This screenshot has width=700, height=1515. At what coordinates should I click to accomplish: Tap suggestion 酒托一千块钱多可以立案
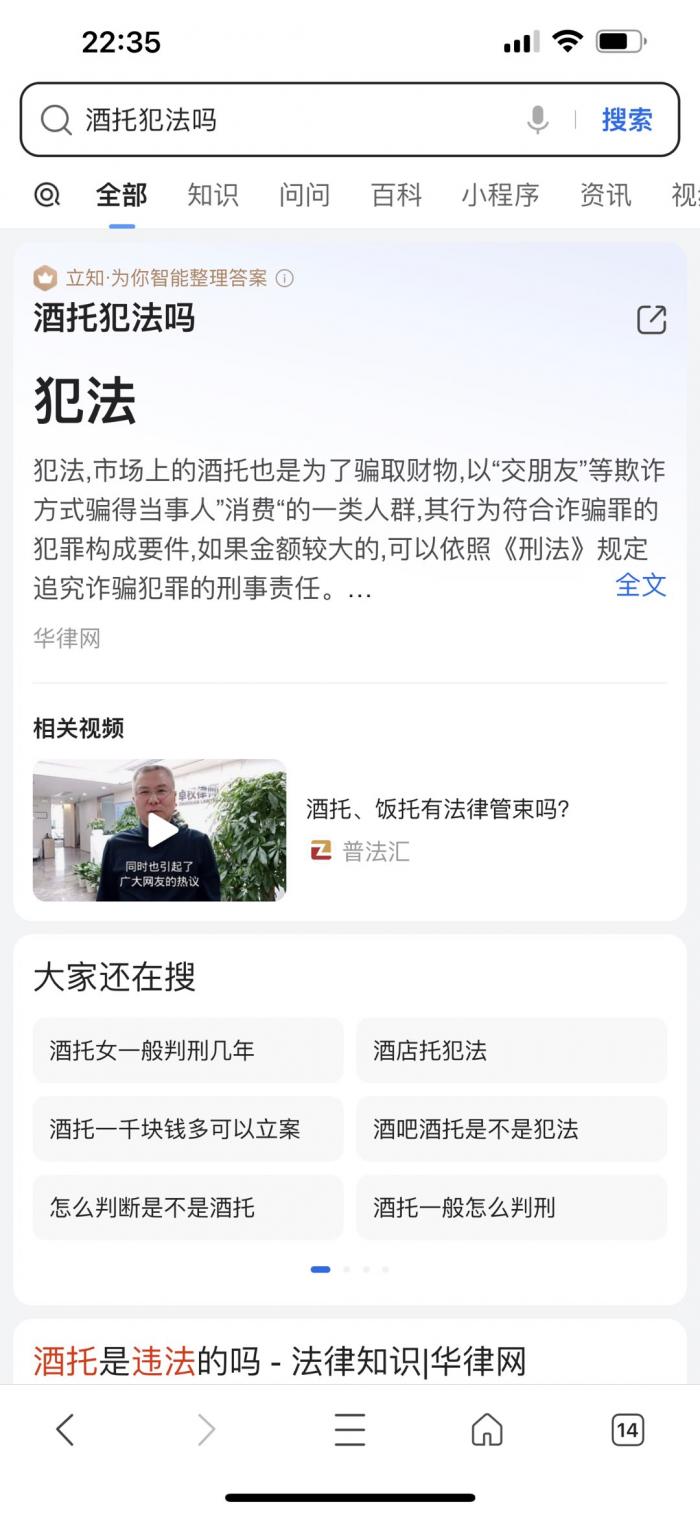click(x=188, y=1129)
